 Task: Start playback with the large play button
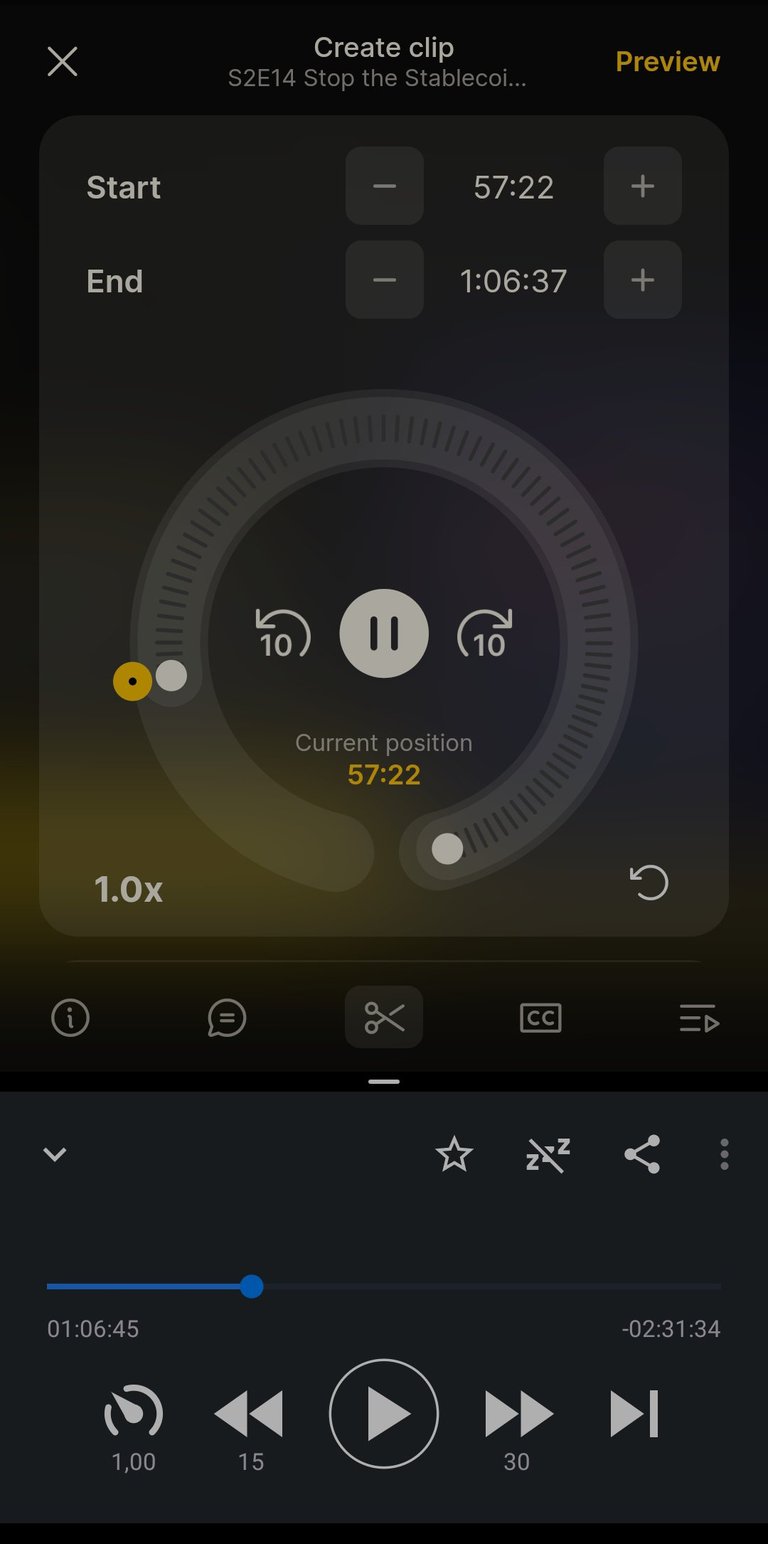(x=384, y=1413)
